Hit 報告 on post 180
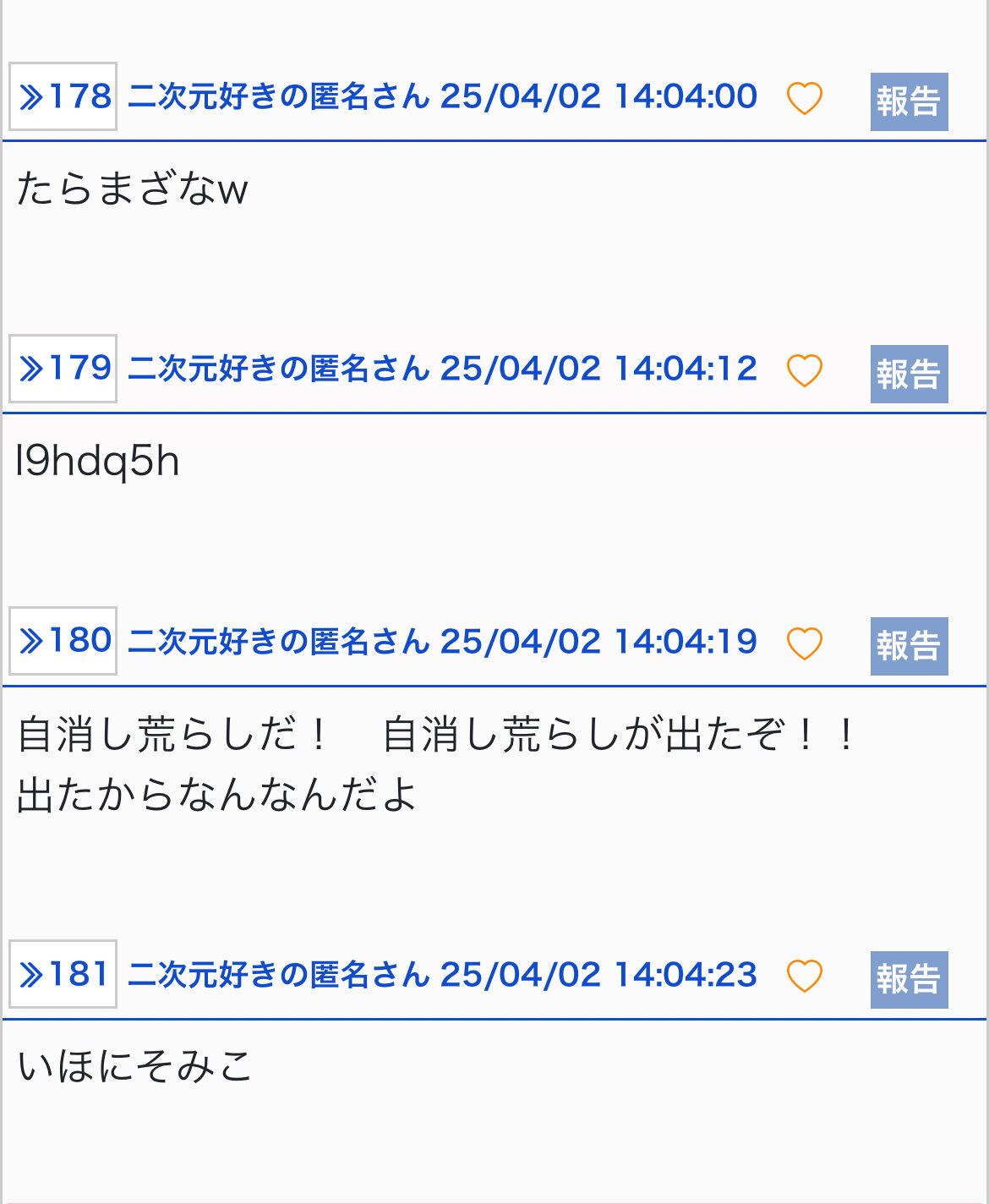Screen dimensions: 989x1204 click(x=909, y=646)
